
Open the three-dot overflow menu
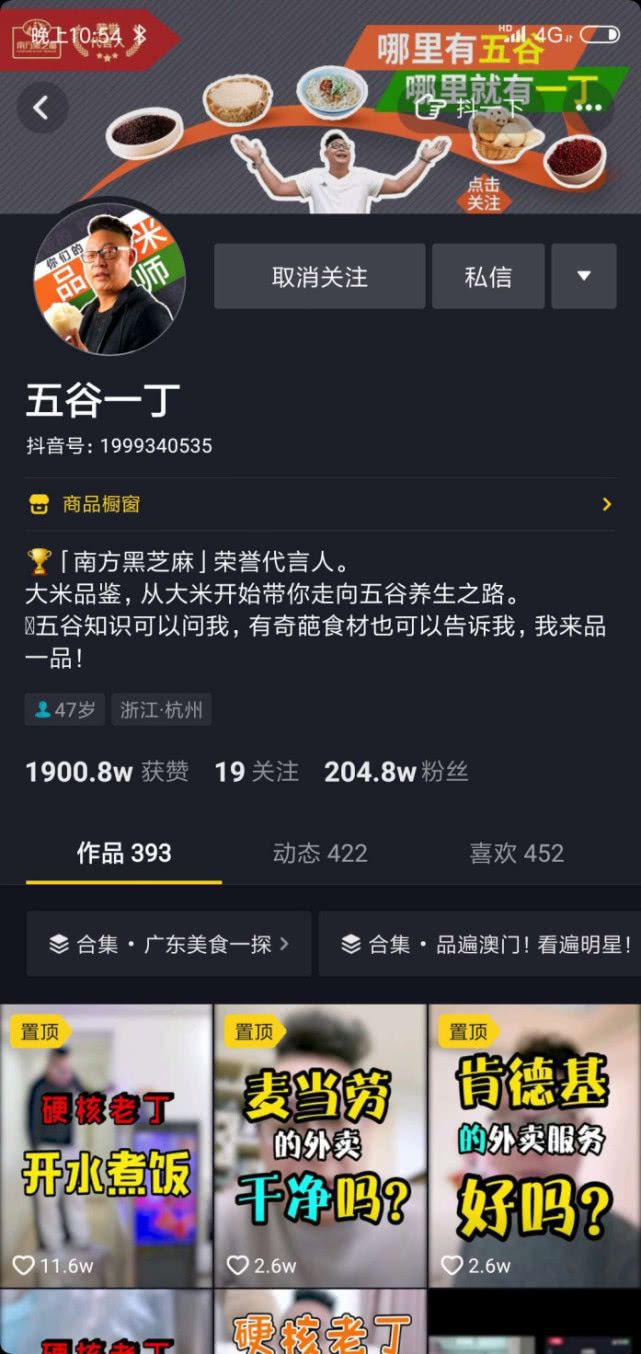(589, 108)
